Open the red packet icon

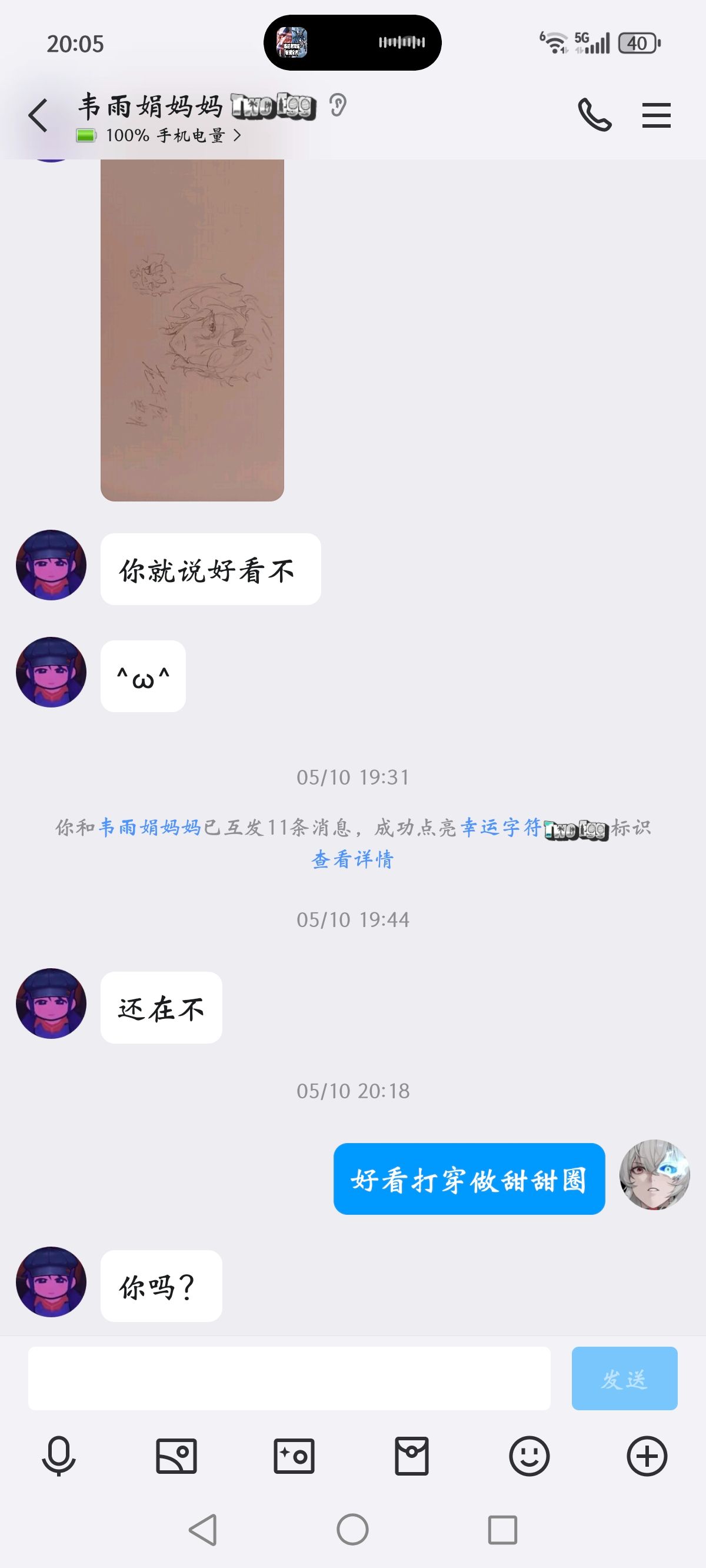click(x=411, y=1456)
